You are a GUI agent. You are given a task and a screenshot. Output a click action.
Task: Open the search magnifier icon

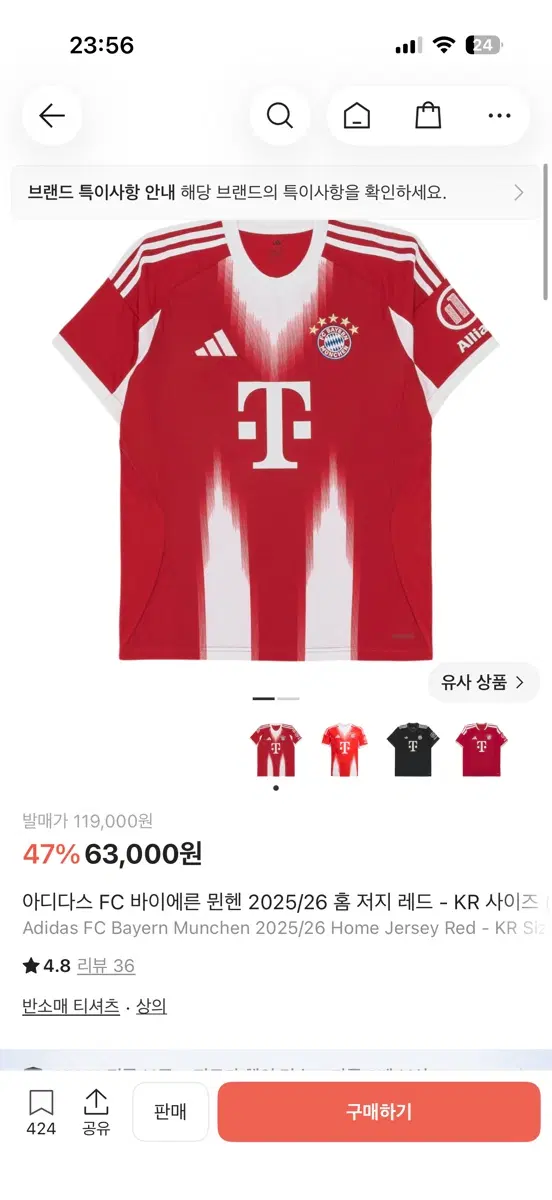pos(280,116)
